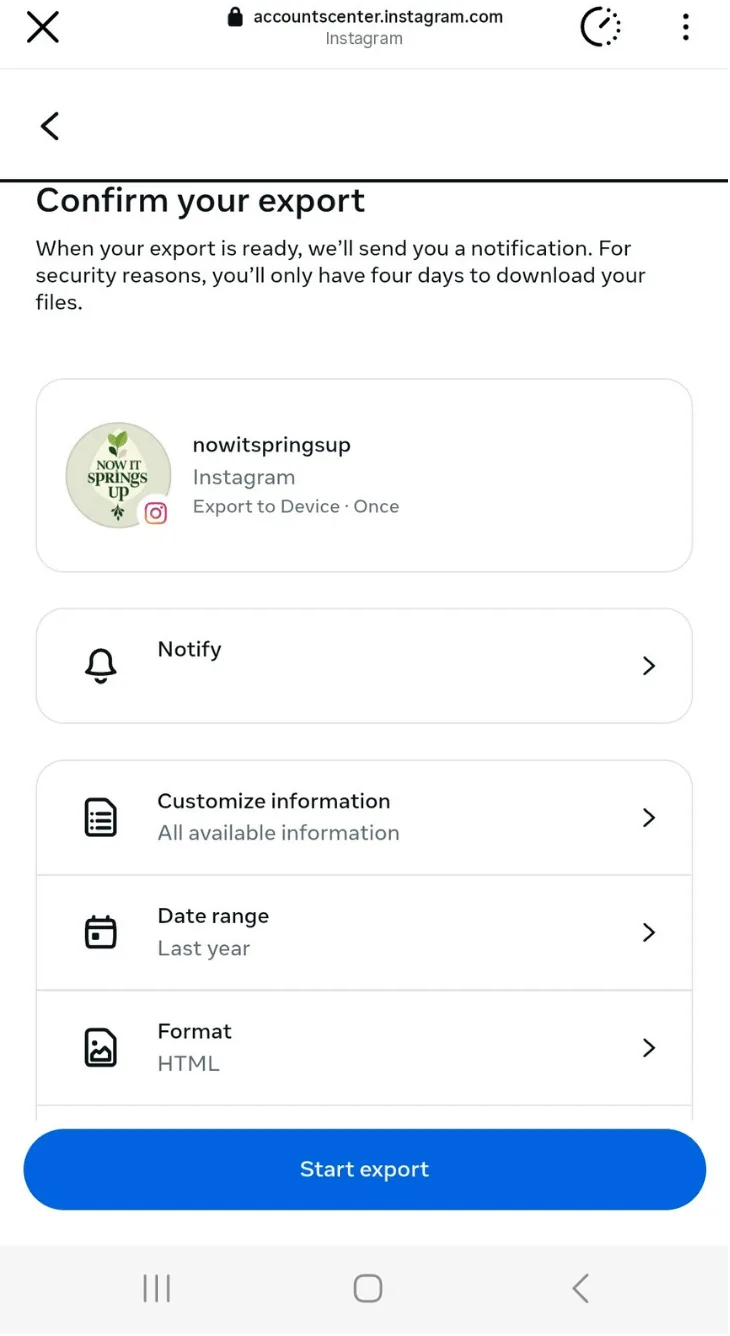Change the Date range setting
This screenshot has height=1336, width=730.
click(x=364, y=932)
